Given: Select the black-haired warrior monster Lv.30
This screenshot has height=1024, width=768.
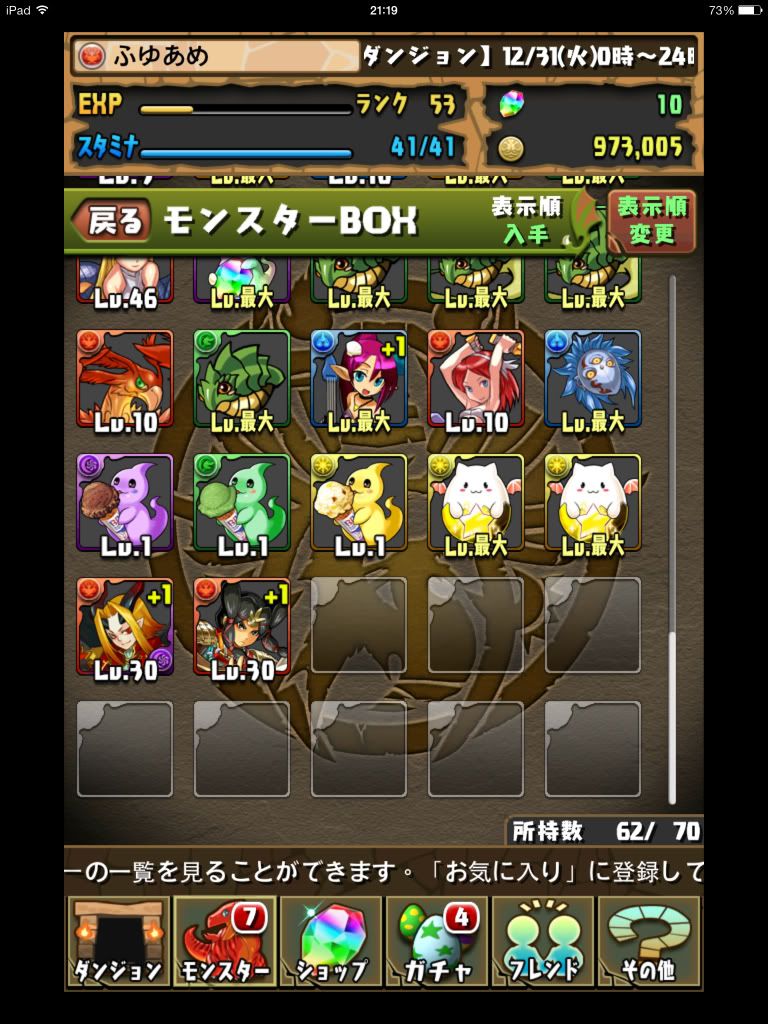Looking at the screenshot, I should click(242, 627).
